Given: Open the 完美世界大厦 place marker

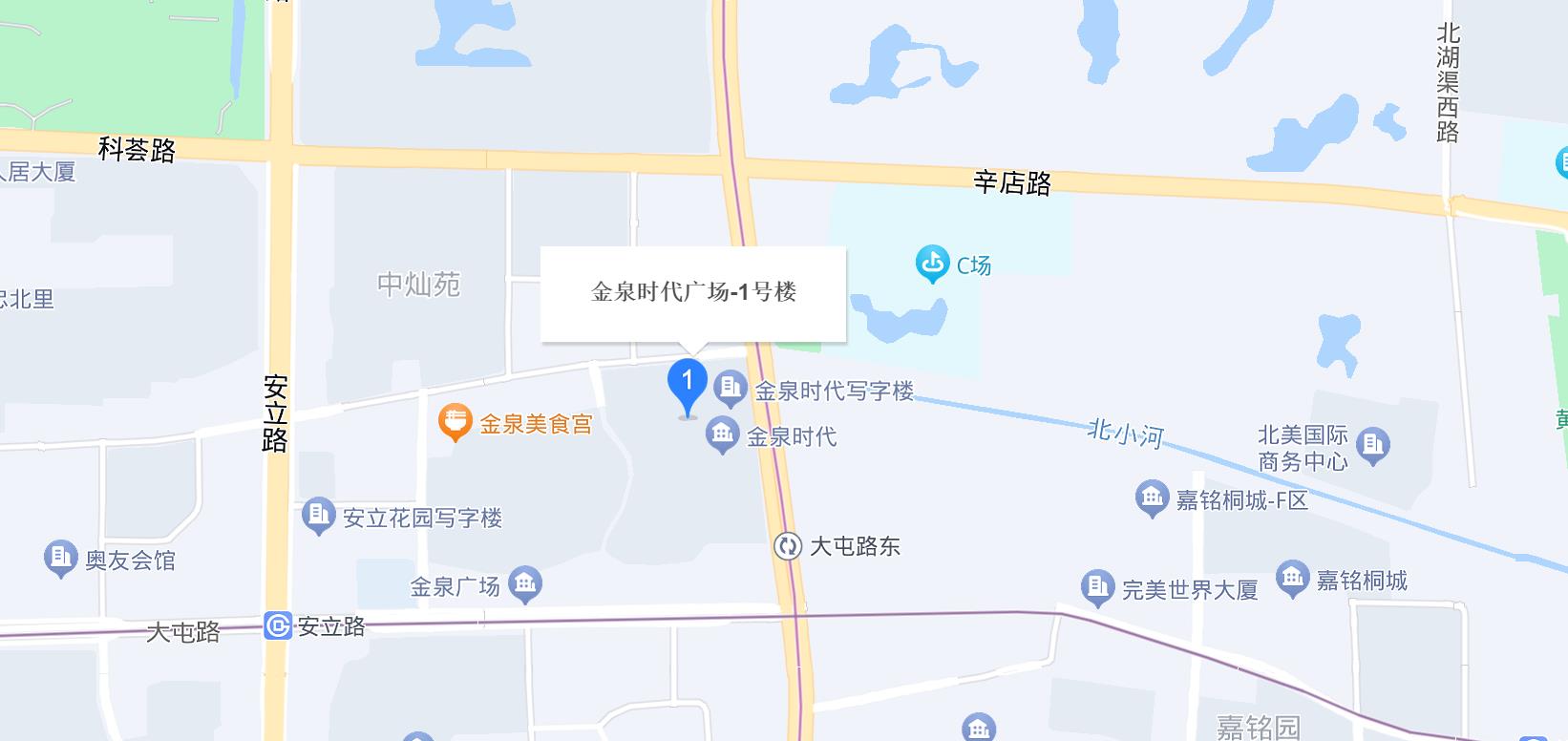Looking at the screenshot, I should pyautogui.click(x=1097, y=587).
